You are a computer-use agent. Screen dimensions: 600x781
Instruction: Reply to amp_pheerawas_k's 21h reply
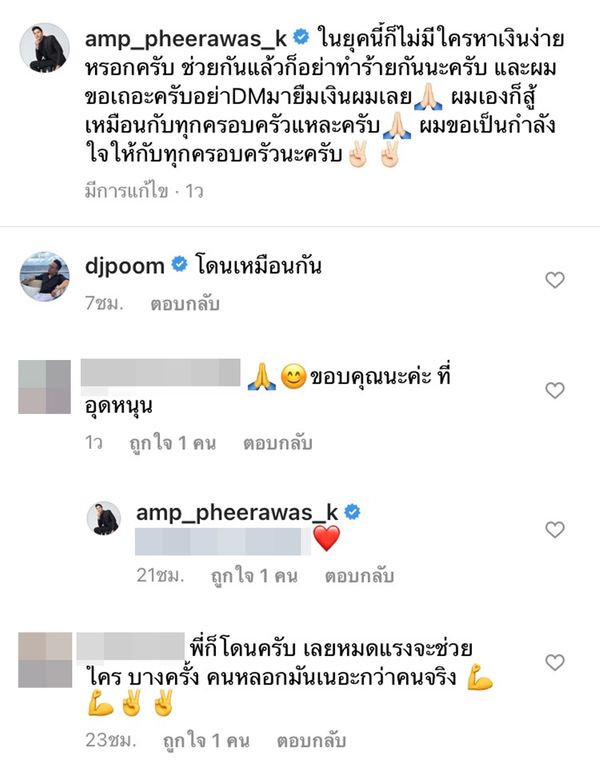[x=355, y=576]
